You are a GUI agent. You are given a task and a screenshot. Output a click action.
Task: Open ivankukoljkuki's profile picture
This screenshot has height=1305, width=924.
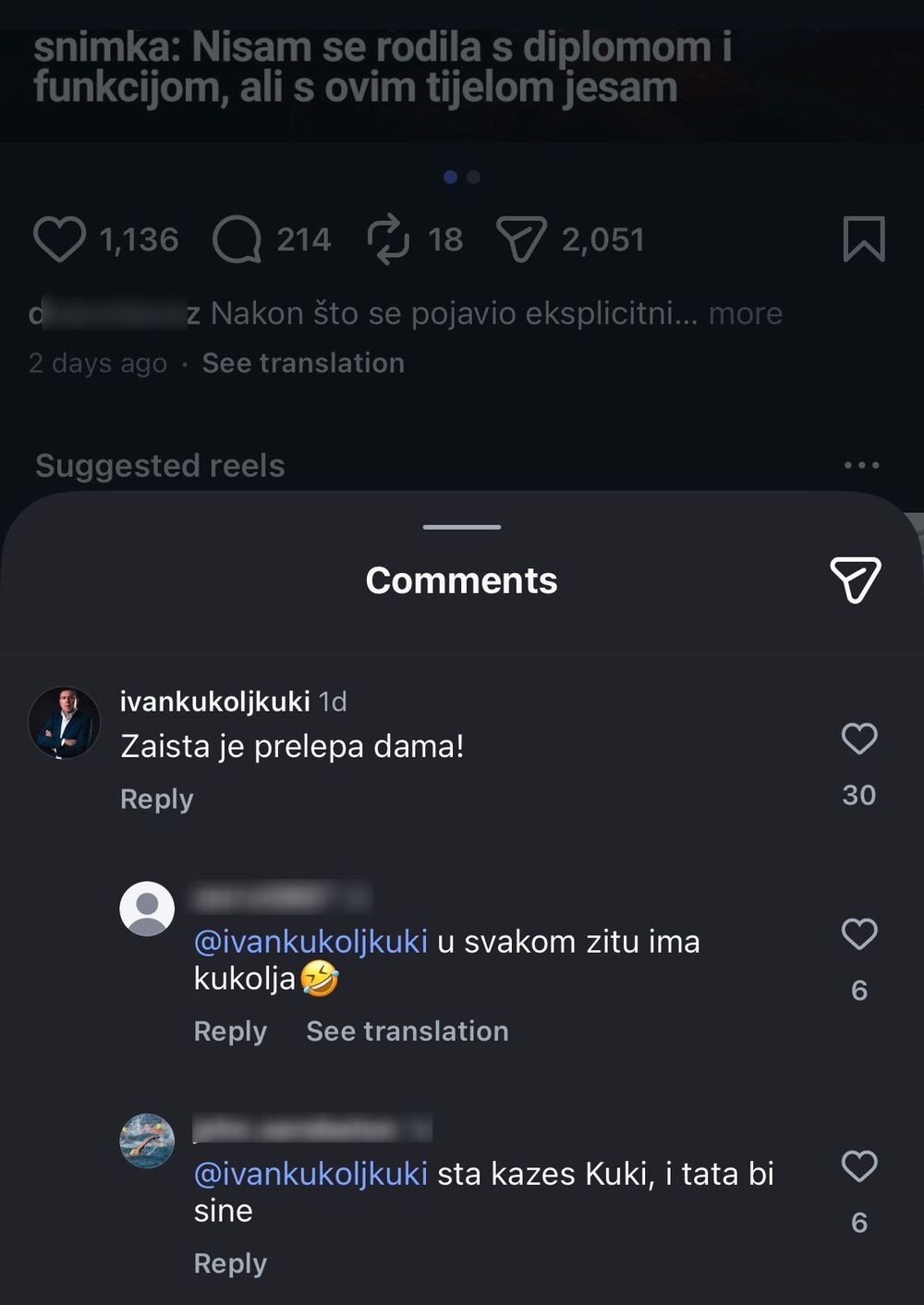64,723
